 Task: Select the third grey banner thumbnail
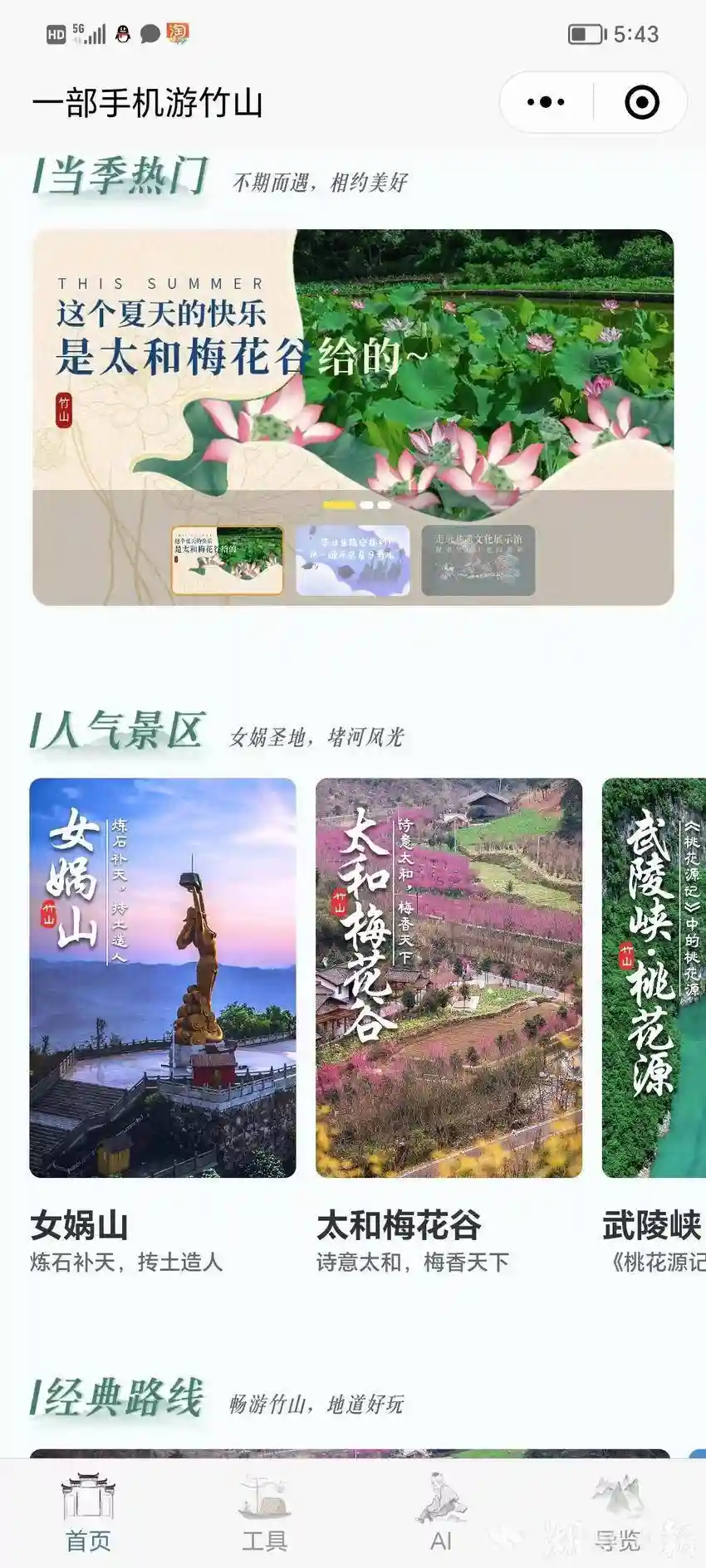coord(478,560)
